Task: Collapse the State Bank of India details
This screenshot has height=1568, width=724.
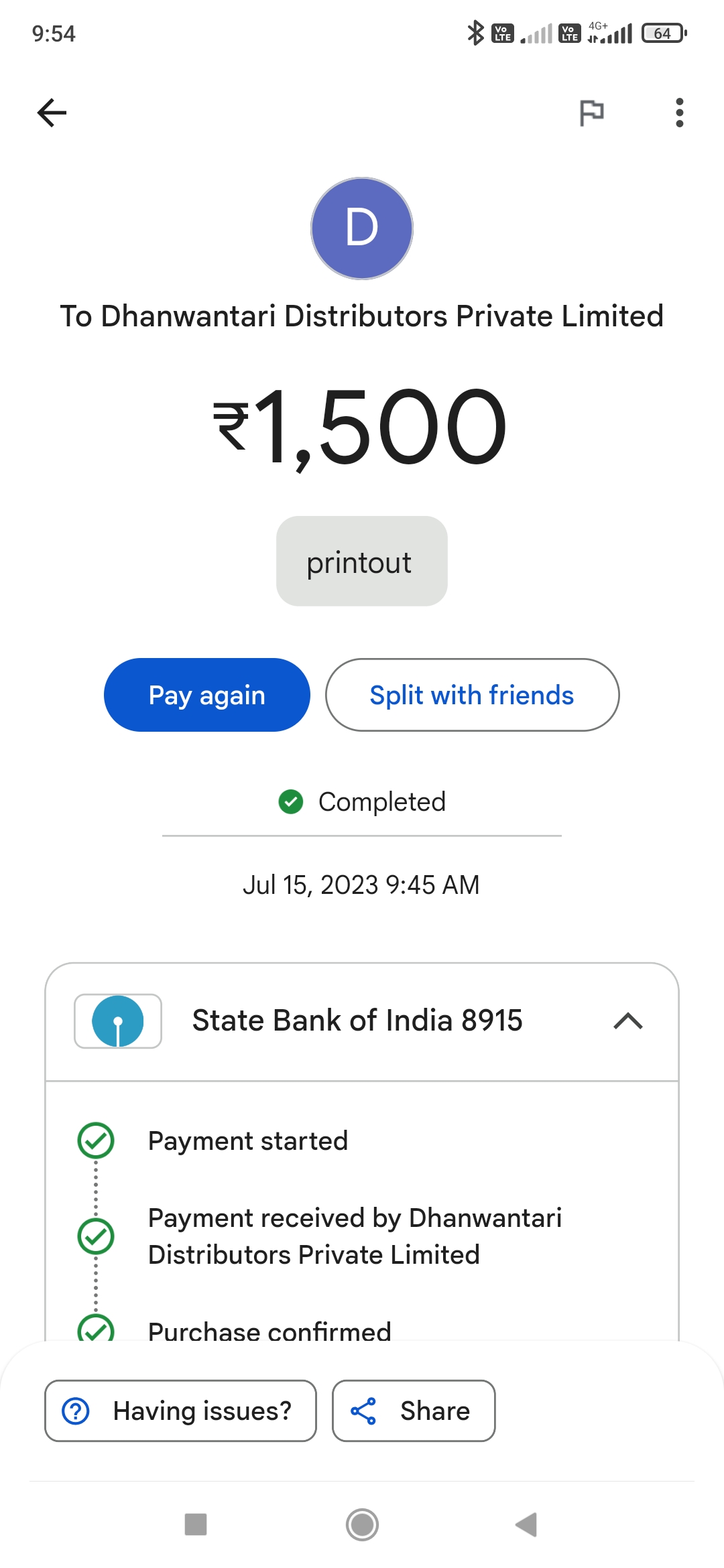Action: pyautogui.click(x=628, y=1021)
